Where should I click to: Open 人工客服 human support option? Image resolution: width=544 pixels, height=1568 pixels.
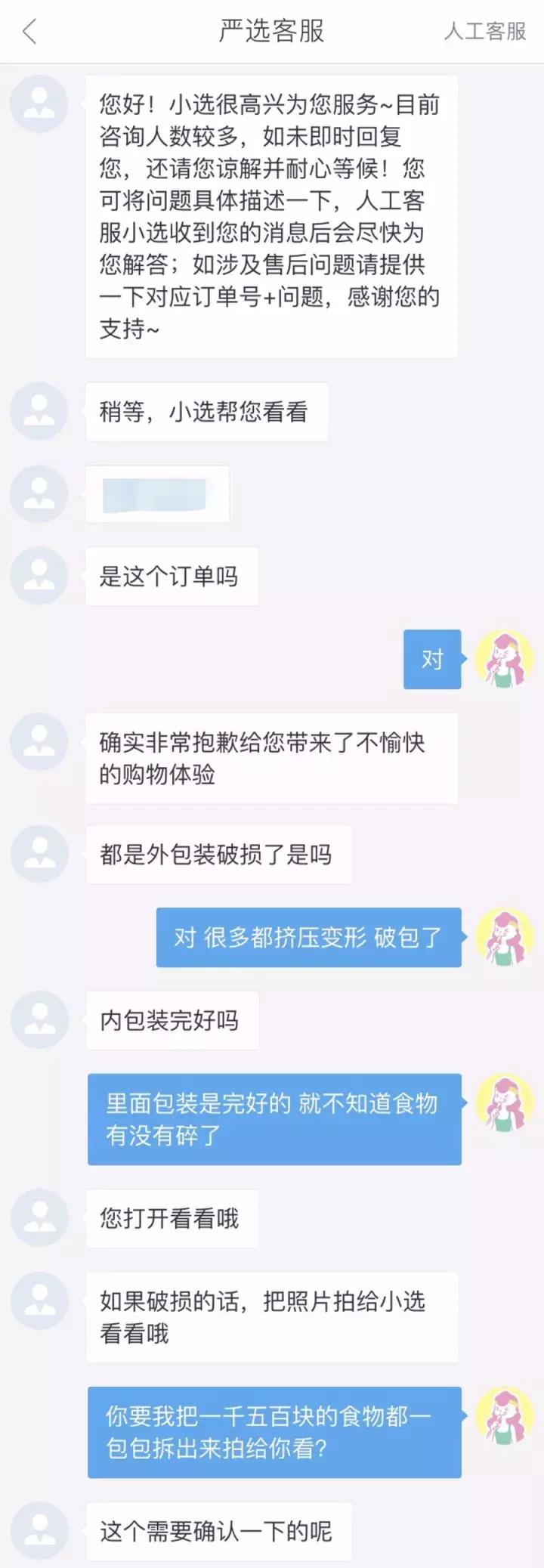point(484,30)
